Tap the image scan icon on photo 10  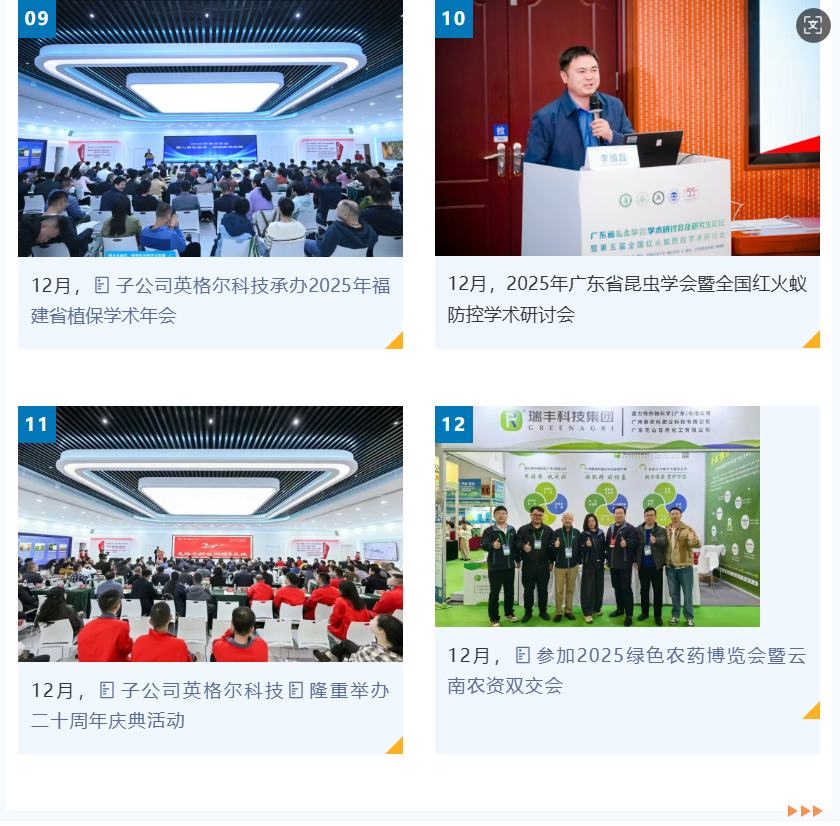click(813, 26)
